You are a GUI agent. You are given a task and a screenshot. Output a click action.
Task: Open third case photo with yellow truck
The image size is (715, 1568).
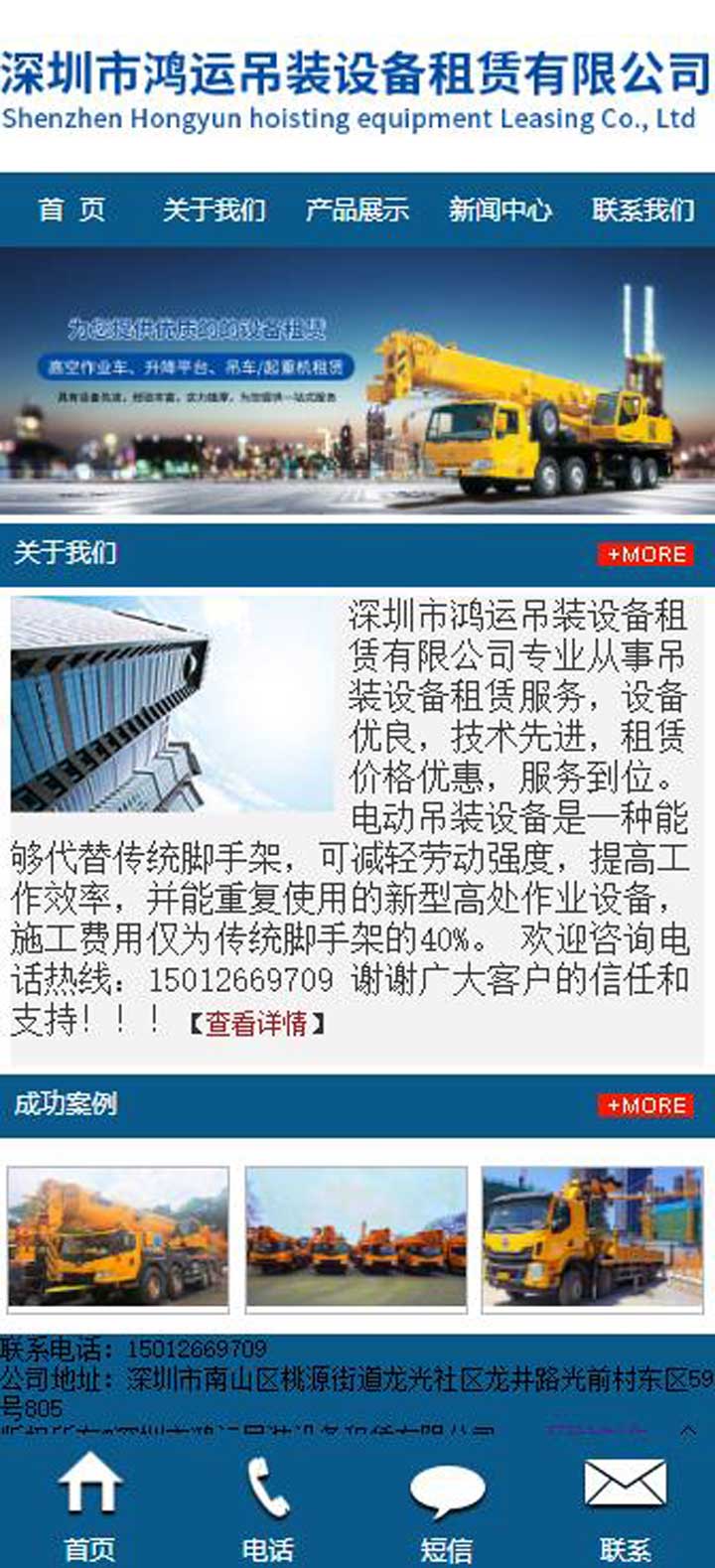coord(593,1237)
